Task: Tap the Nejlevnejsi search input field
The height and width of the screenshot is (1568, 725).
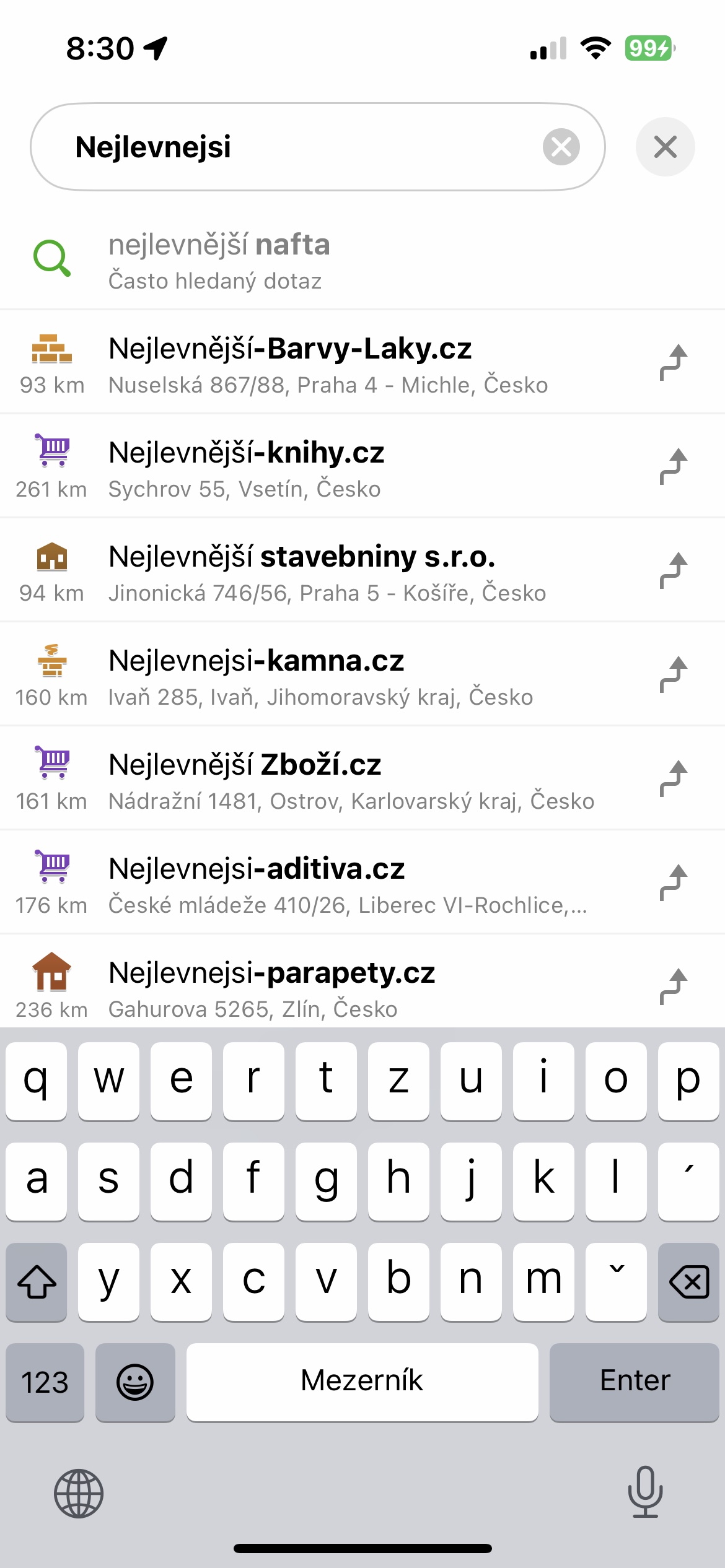Action: pos(297,147)
